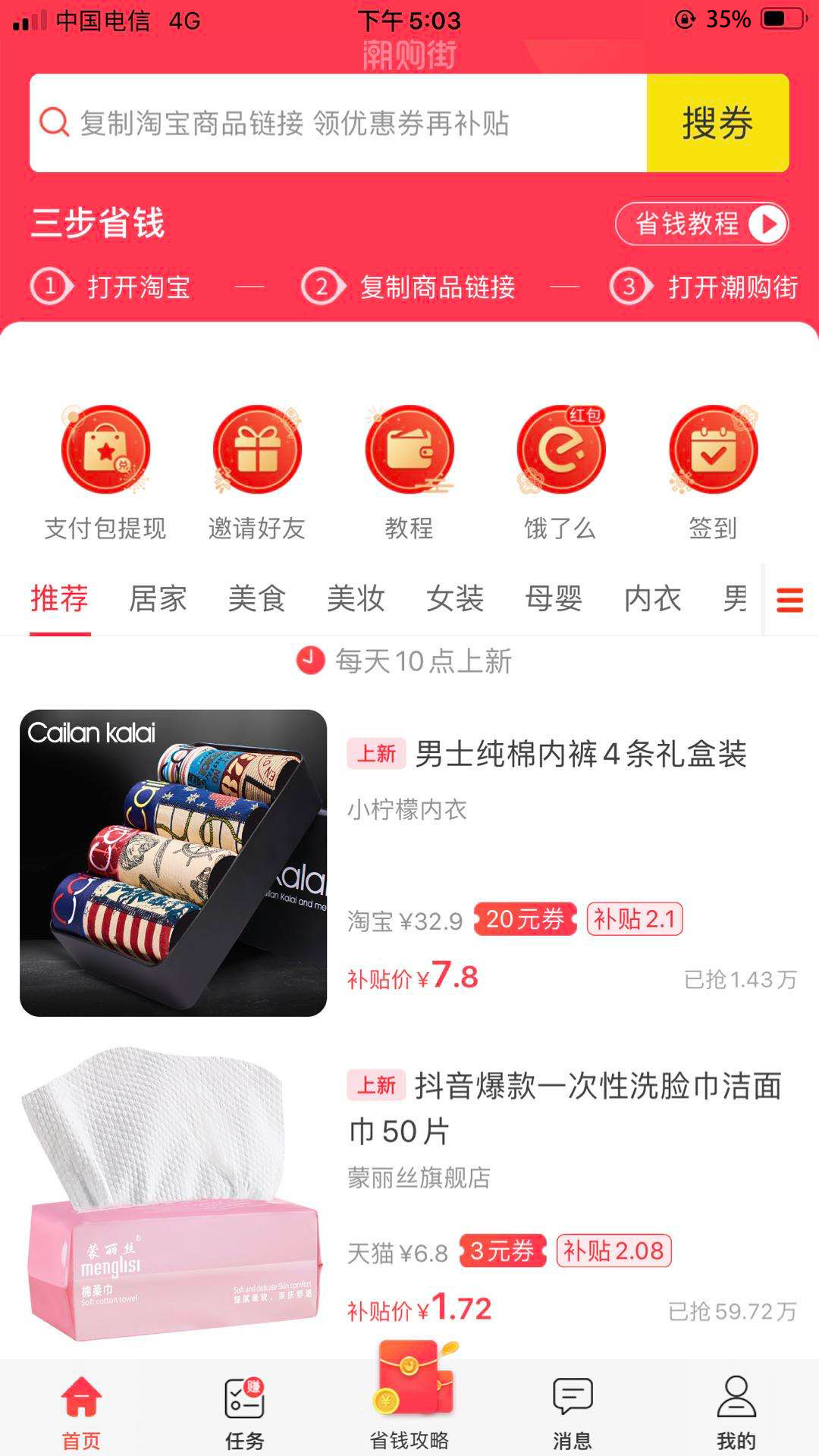Switch to the 居家 category tab
Image resolution: width=819 pixels, height=1456 pixels.
coord(158,599)
